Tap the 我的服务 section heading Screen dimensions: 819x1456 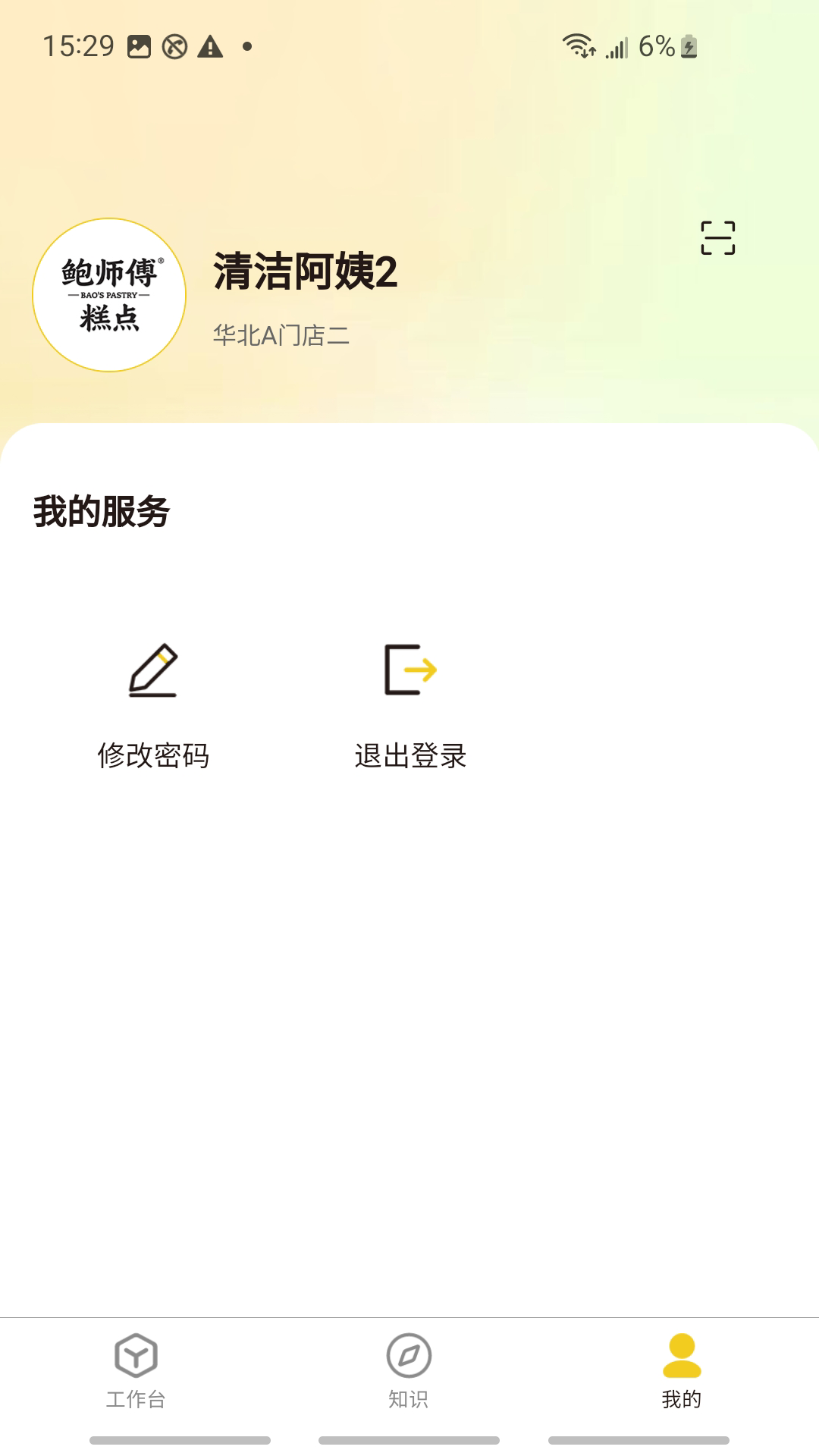(x=102, y=511)
